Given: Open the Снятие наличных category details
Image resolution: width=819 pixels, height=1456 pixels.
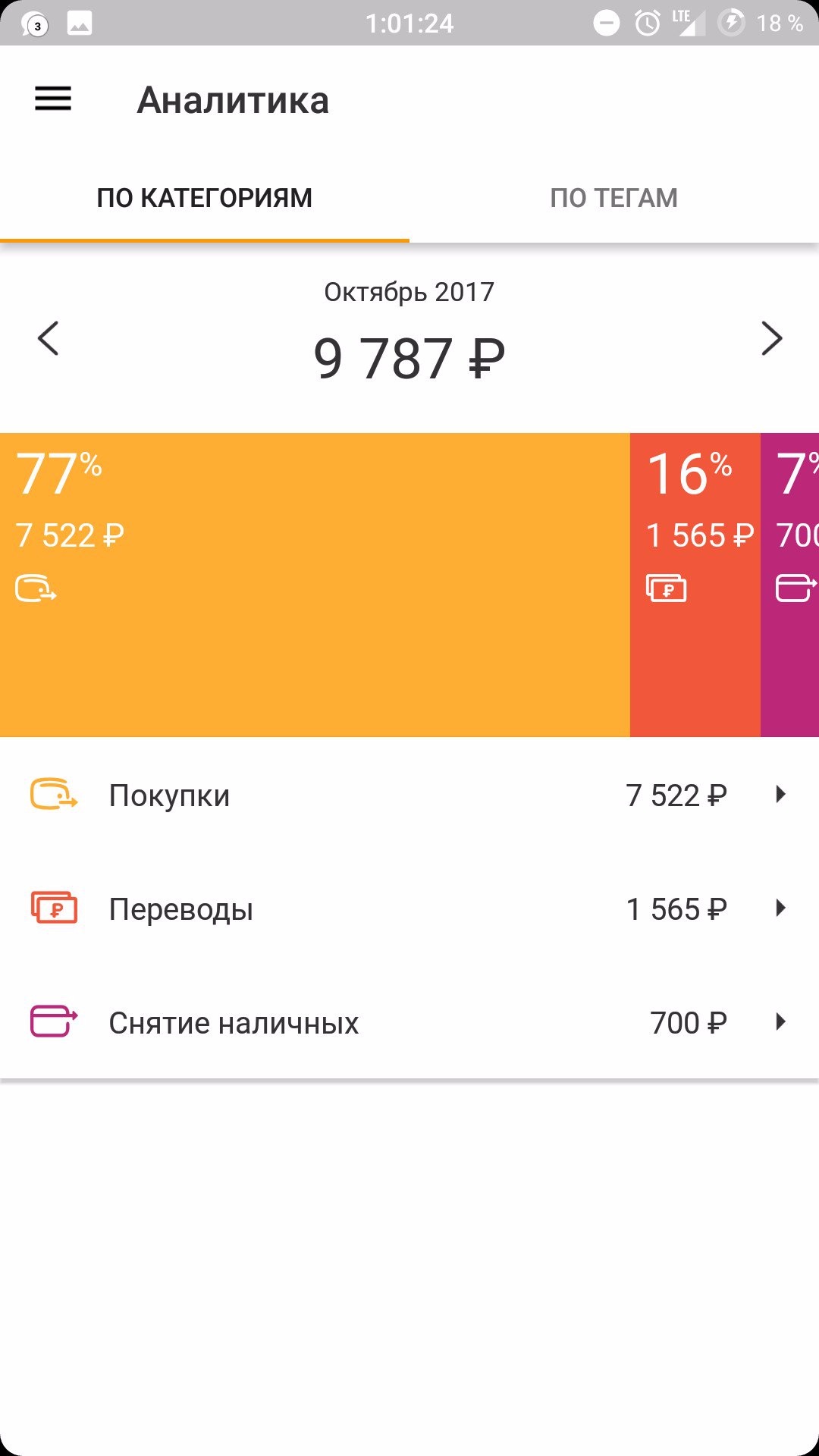Looking at the screenshot, I should (409, 1023).
